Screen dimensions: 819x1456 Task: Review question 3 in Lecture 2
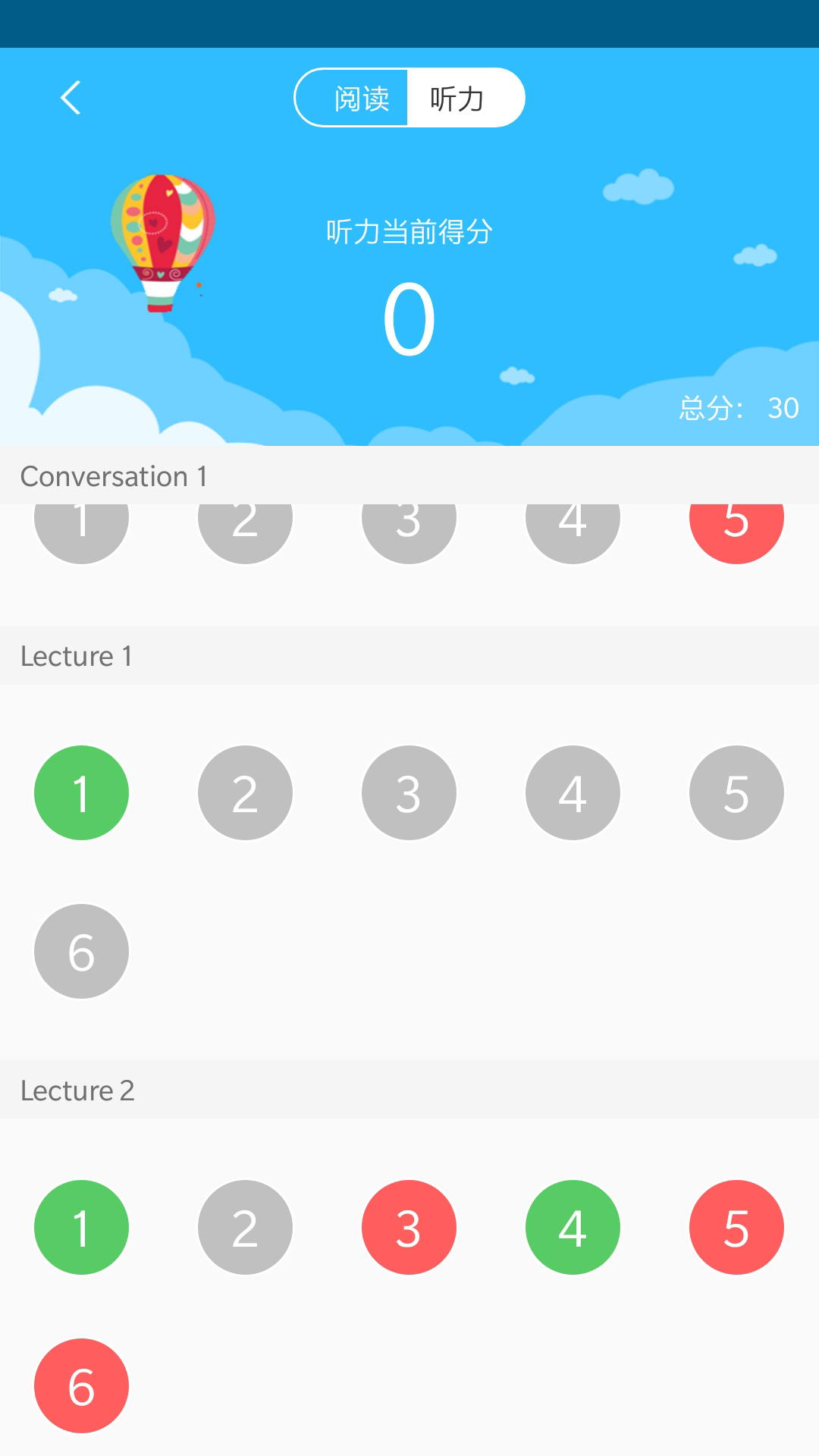pyautogui.click(x=409, y=1227)
